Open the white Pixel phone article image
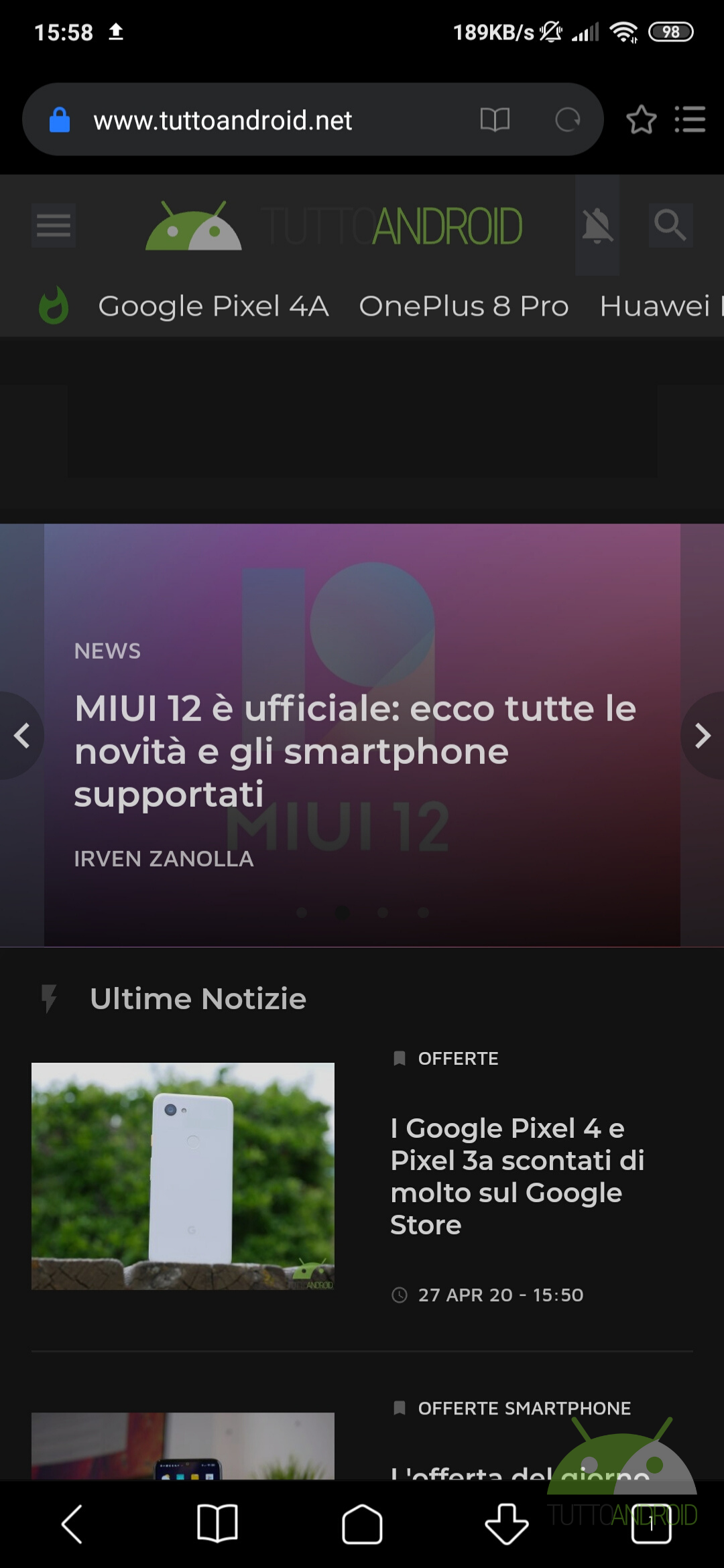Viewport: 724px width, 1568px height. 183,1176
